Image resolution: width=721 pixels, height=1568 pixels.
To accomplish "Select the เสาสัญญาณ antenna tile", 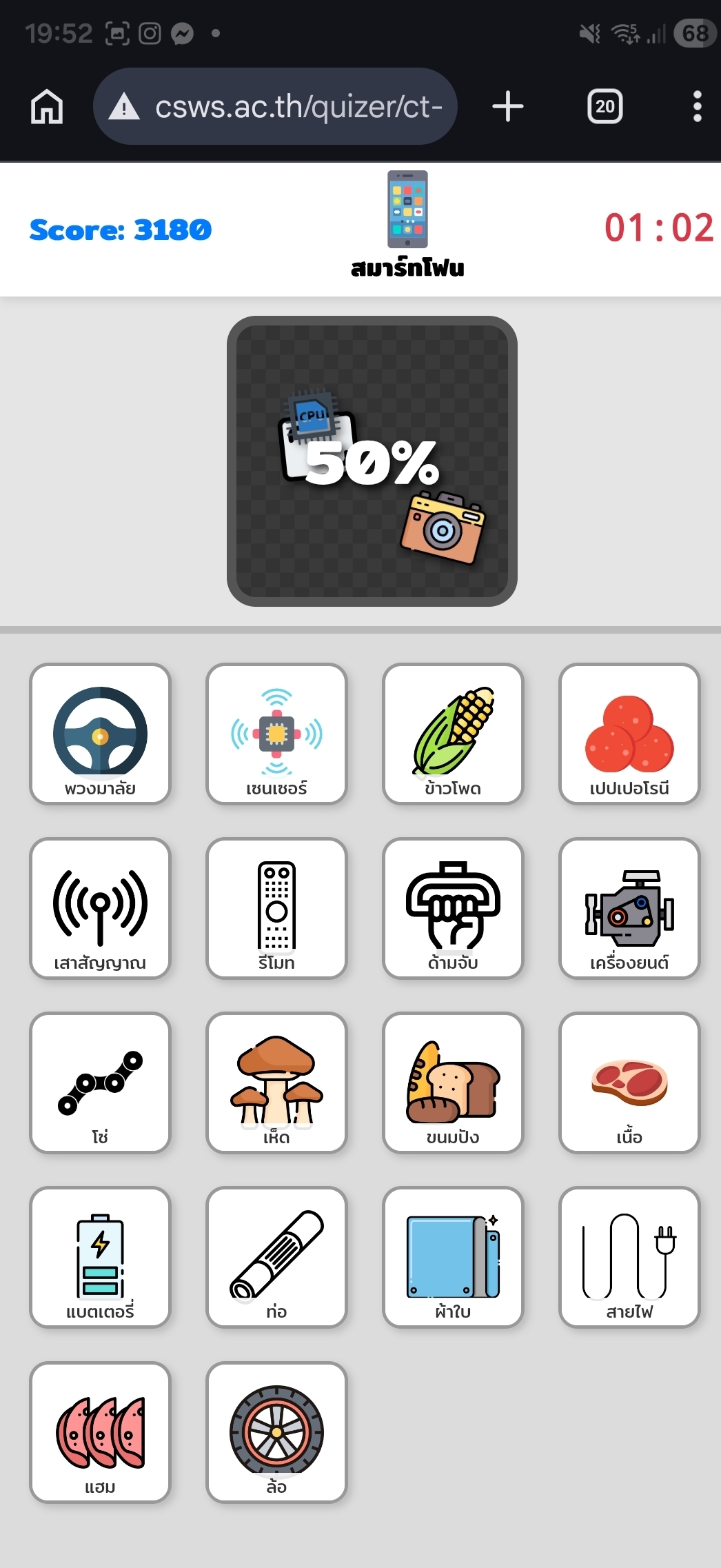I will pos(100,908).
